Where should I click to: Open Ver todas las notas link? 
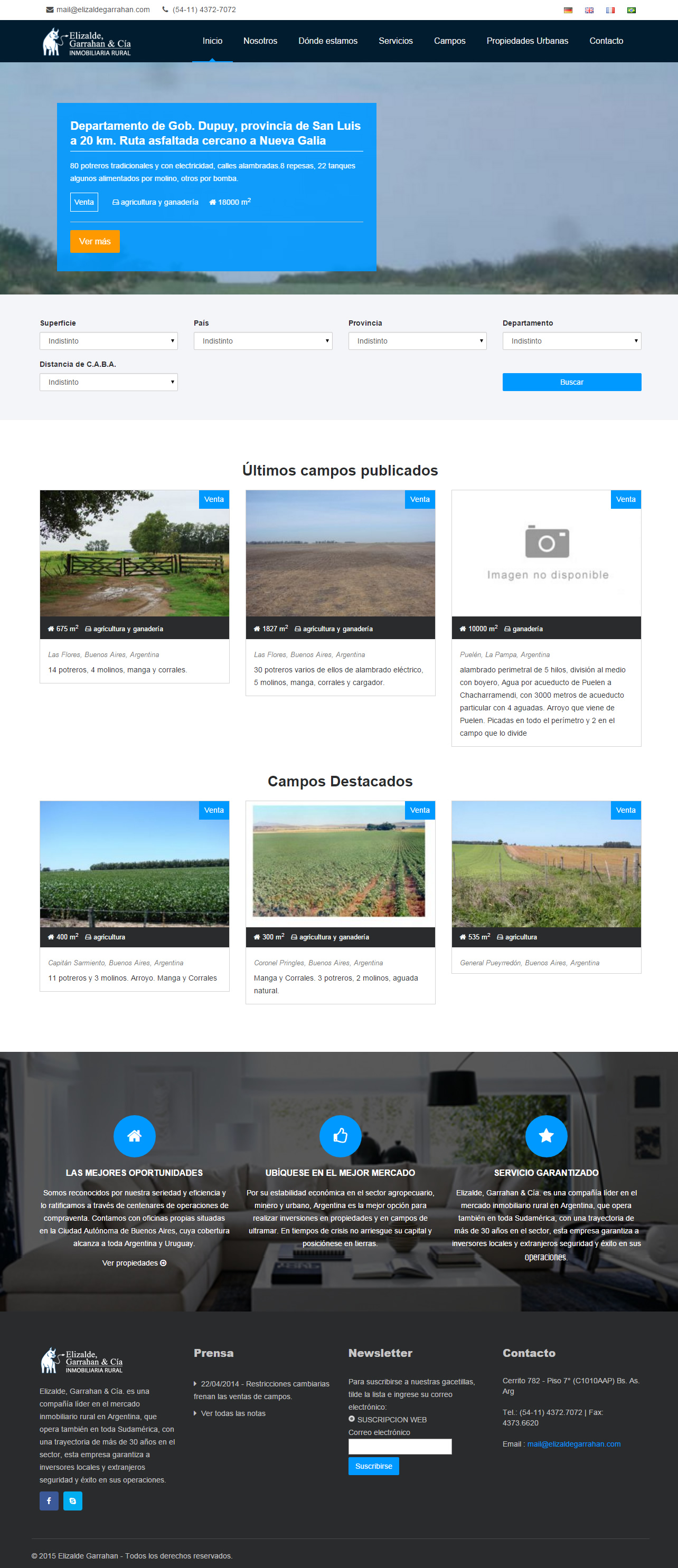233,1413
